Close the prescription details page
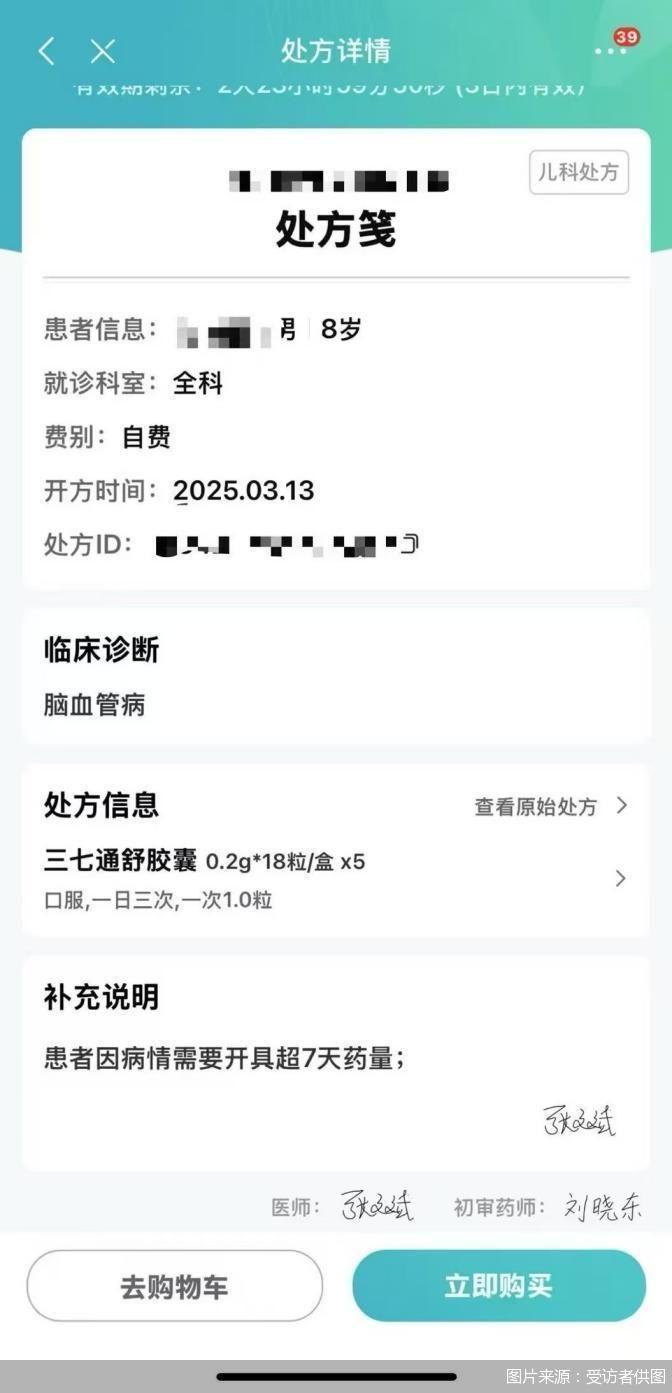Image resolution: width=672 pixels, height=1393 pixels. pos(103,51)
